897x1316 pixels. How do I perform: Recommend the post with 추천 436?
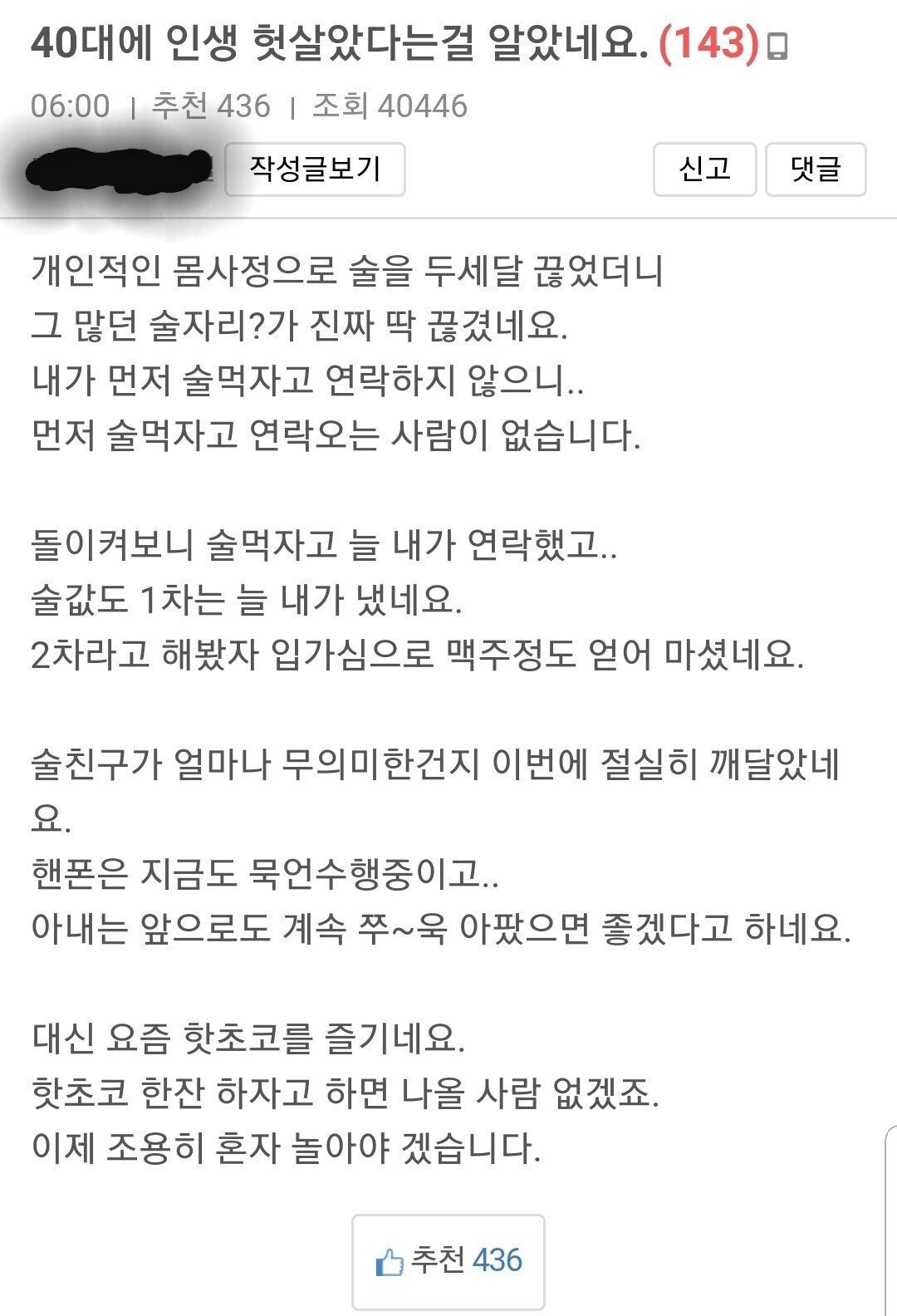coord(448,1261)
